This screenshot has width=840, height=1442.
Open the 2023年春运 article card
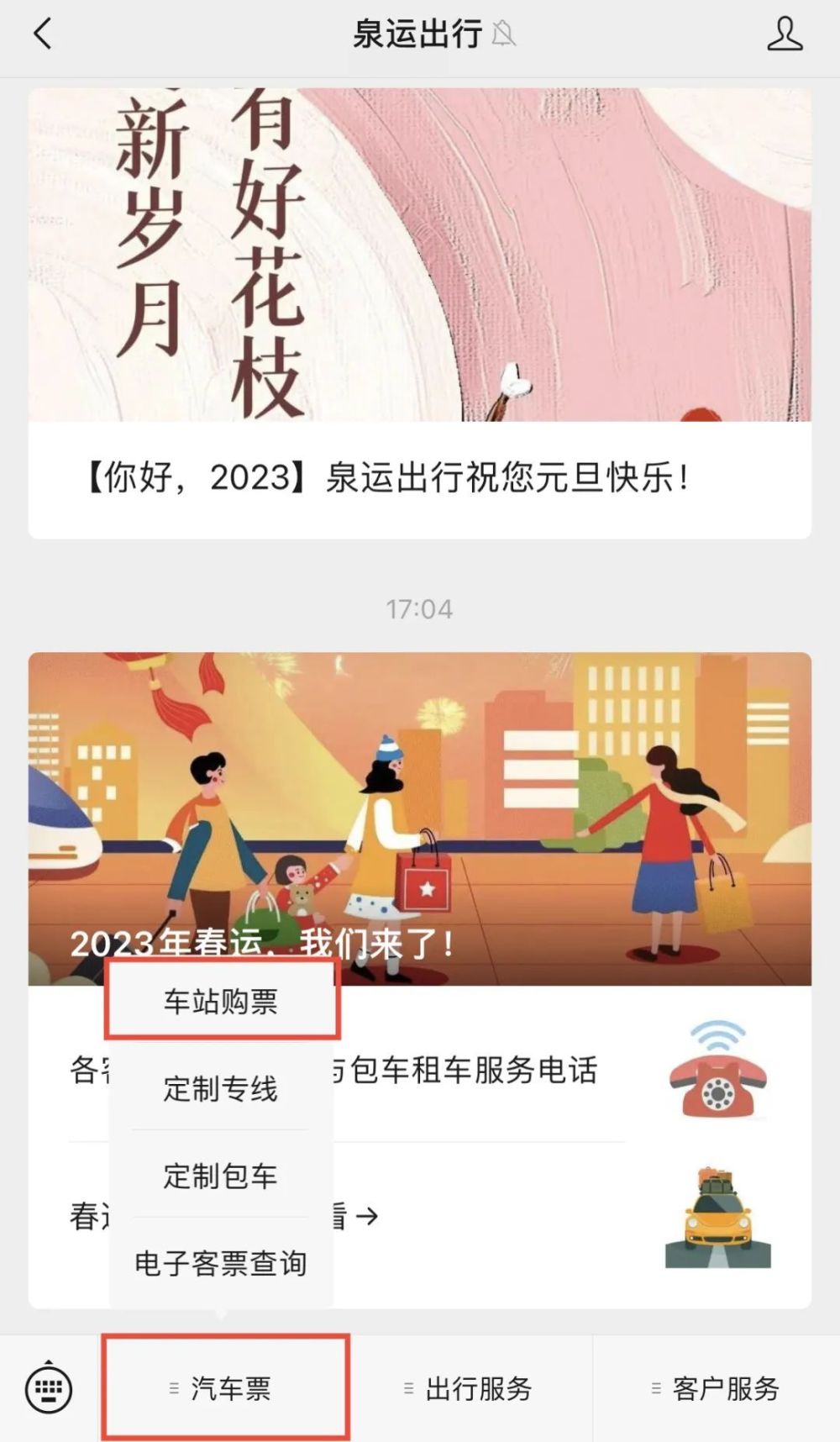click(x=420, y=819)
